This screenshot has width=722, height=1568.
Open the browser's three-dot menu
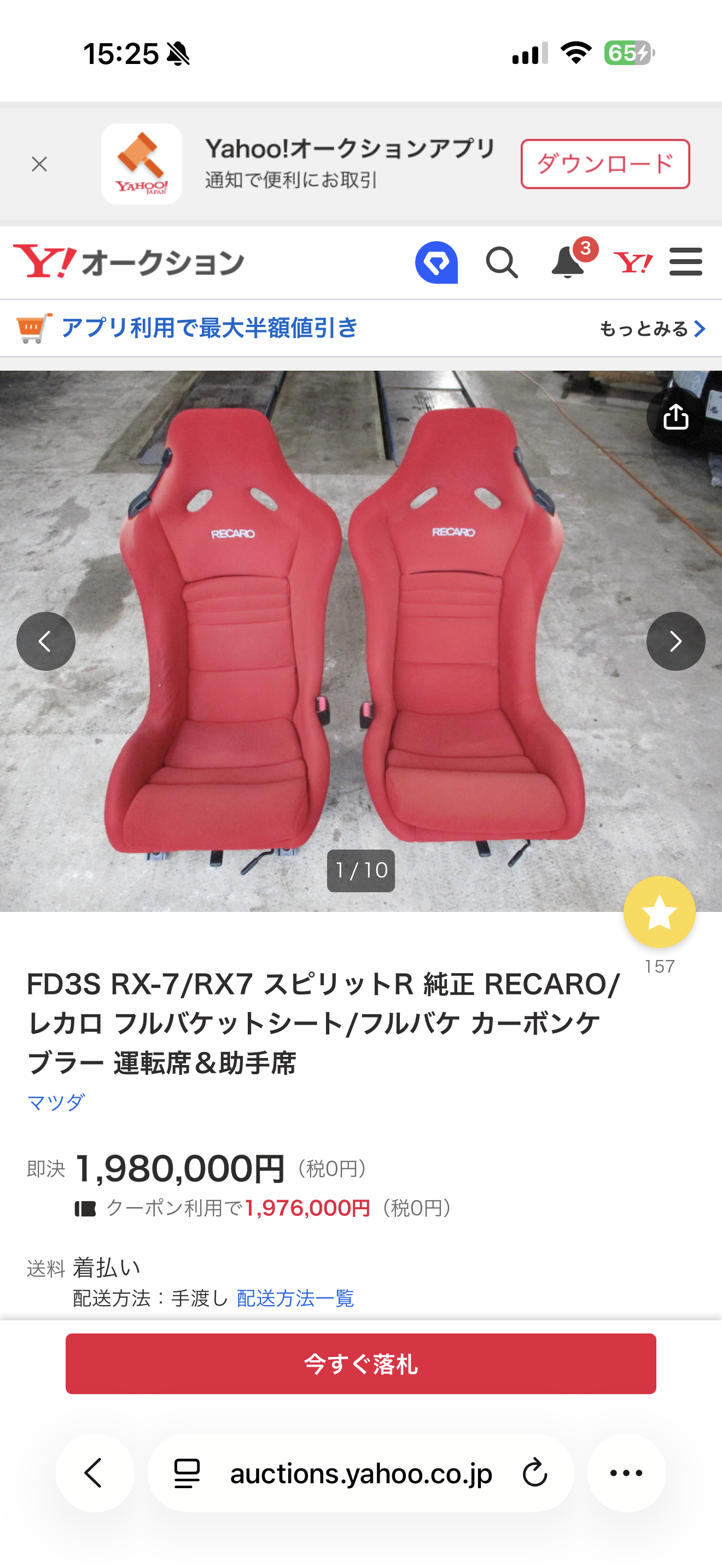(626, 1473)
